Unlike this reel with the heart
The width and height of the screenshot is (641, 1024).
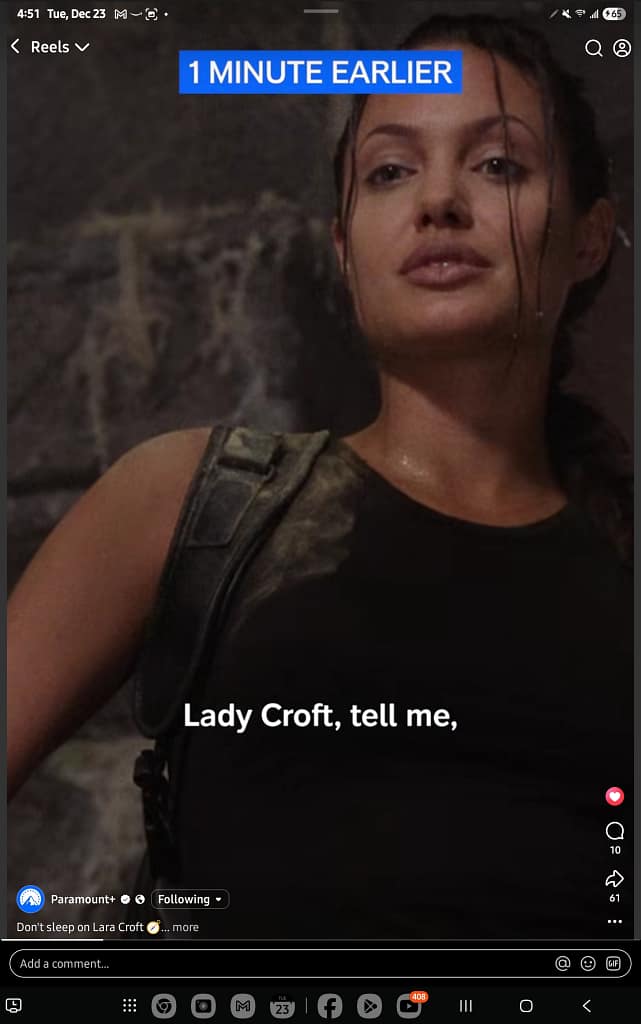click(615, 796)
